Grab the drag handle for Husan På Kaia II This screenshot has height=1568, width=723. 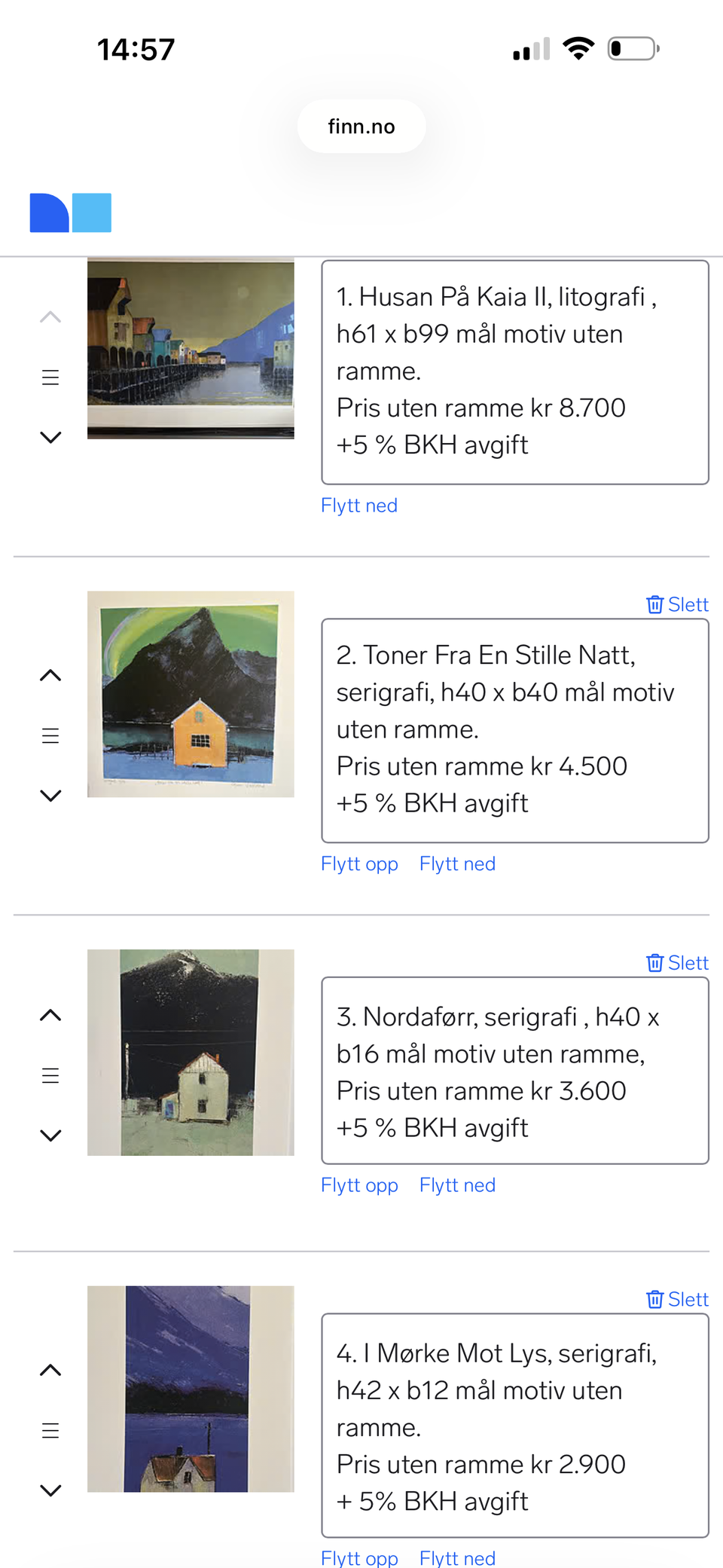(x=50, y=376)
